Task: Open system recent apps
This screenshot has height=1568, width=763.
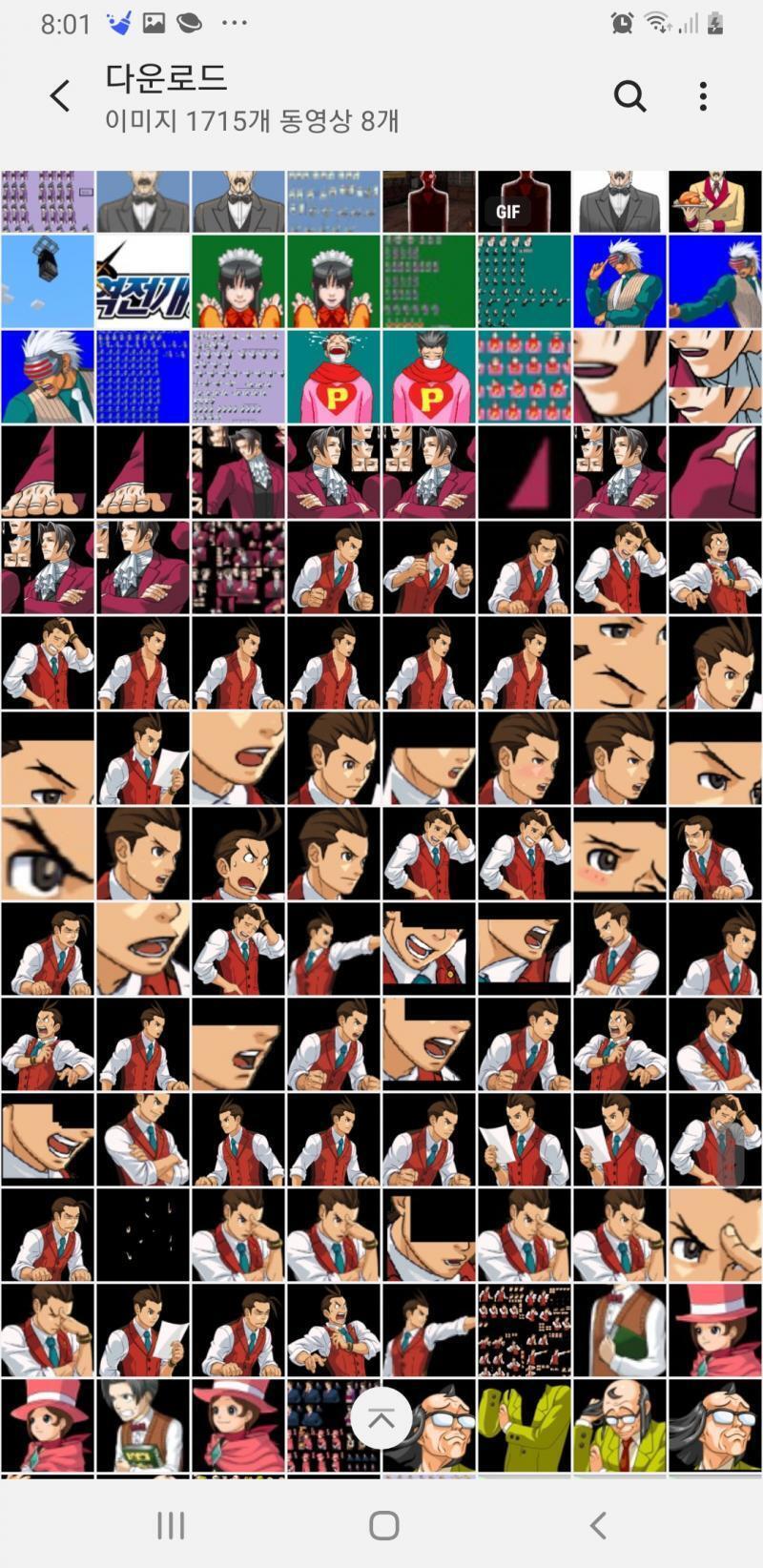Action: (171, 1526)
